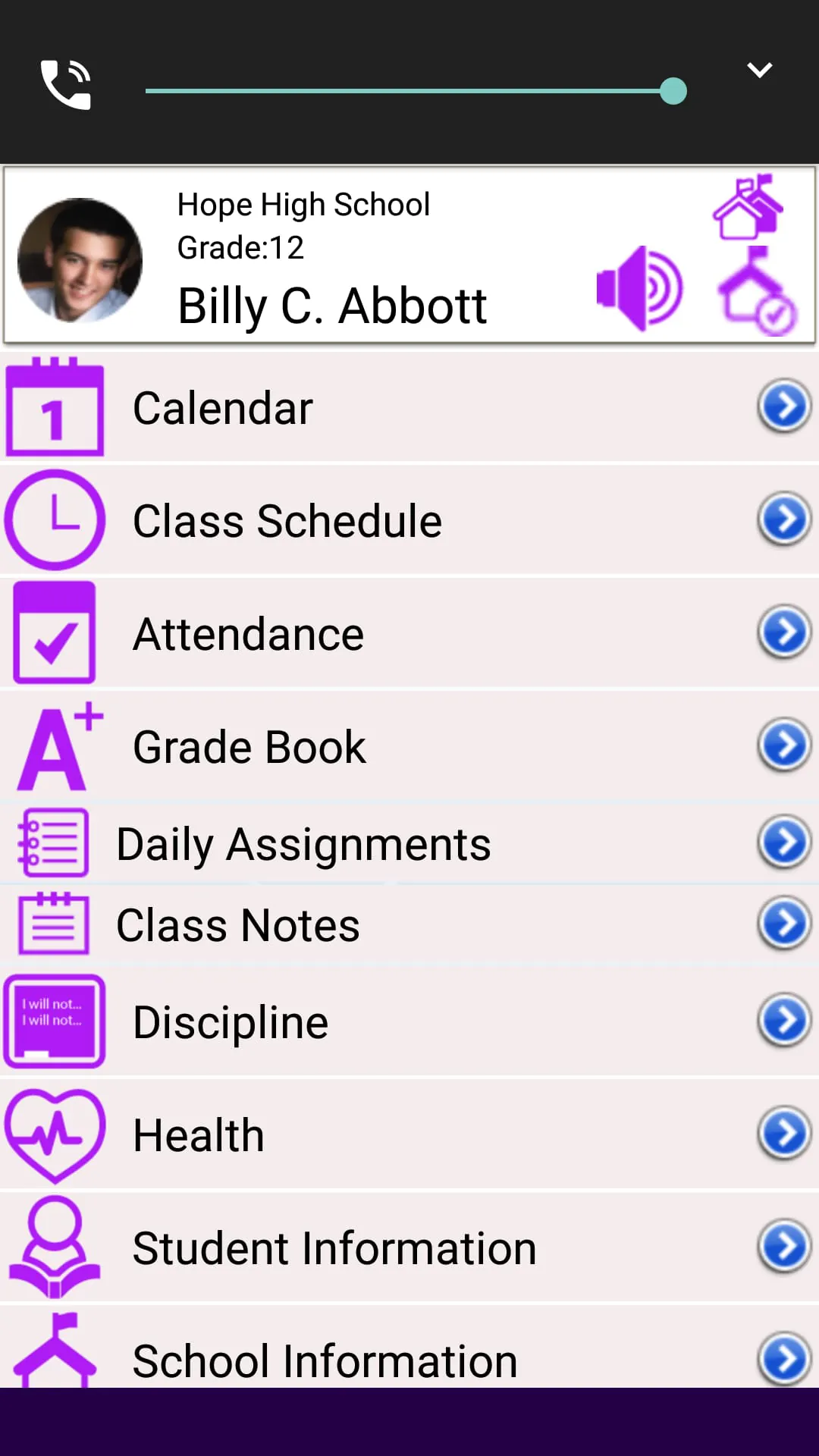This screenshot has height=1456, width=819.
Task: Tap the call volume slider
Action: [x=416, y=92]
